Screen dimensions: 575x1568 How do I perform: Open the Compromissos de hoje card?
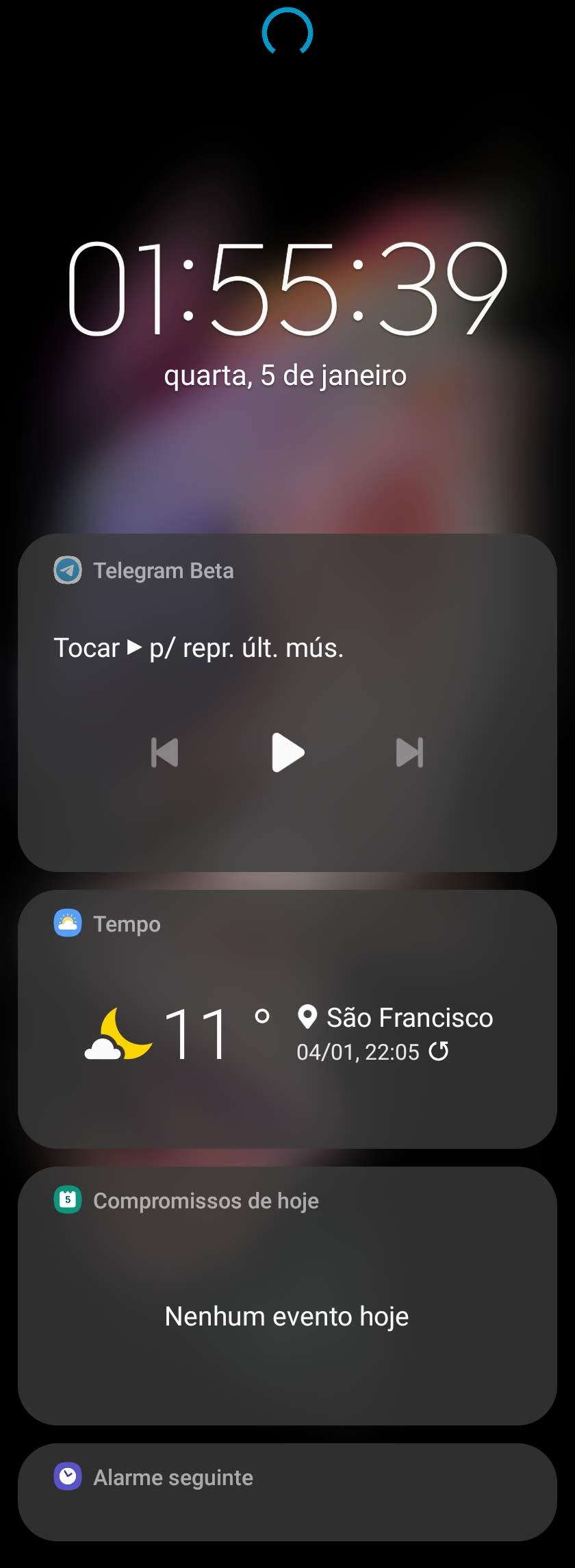287,1296
